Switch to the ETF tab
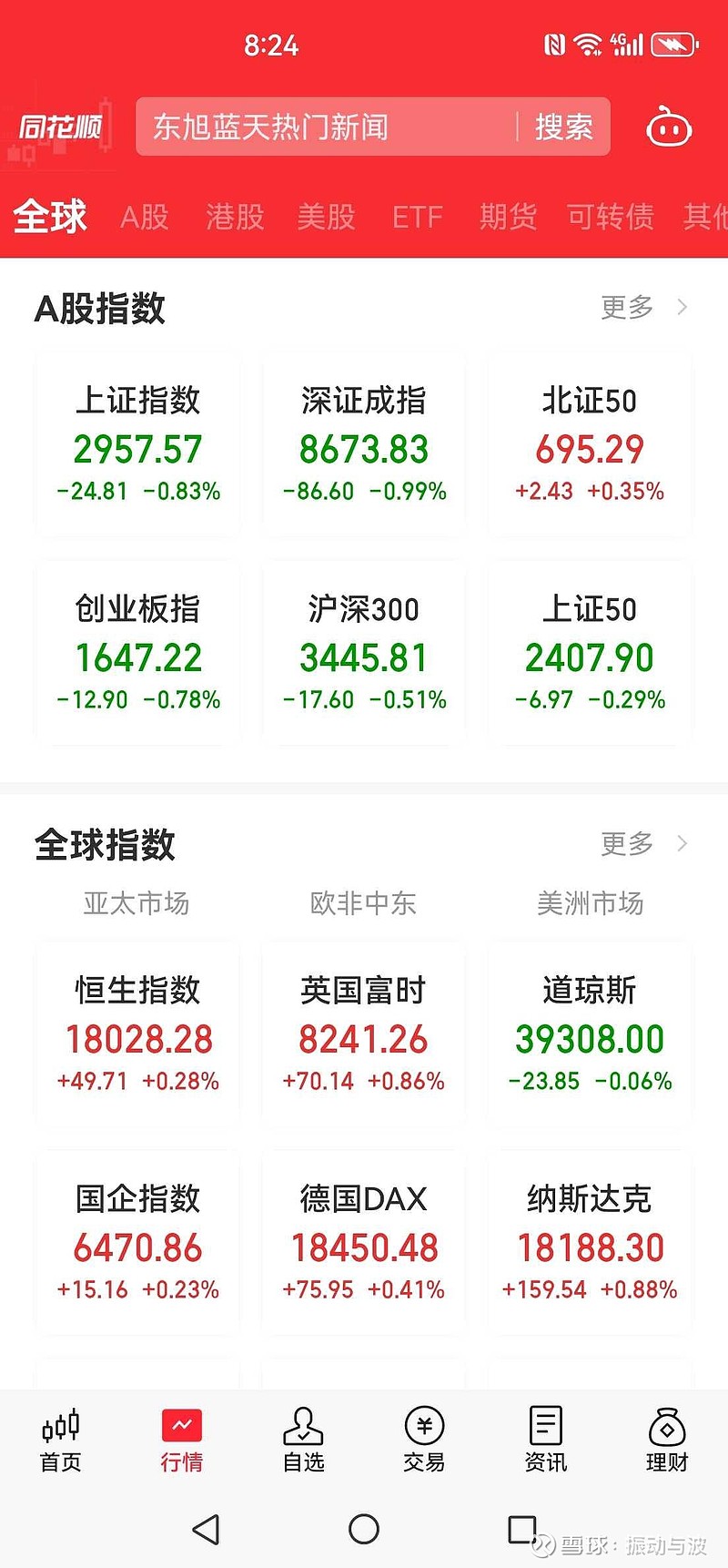The height and width of the screenshot is (1568, 728). click(x=418, y=217)
